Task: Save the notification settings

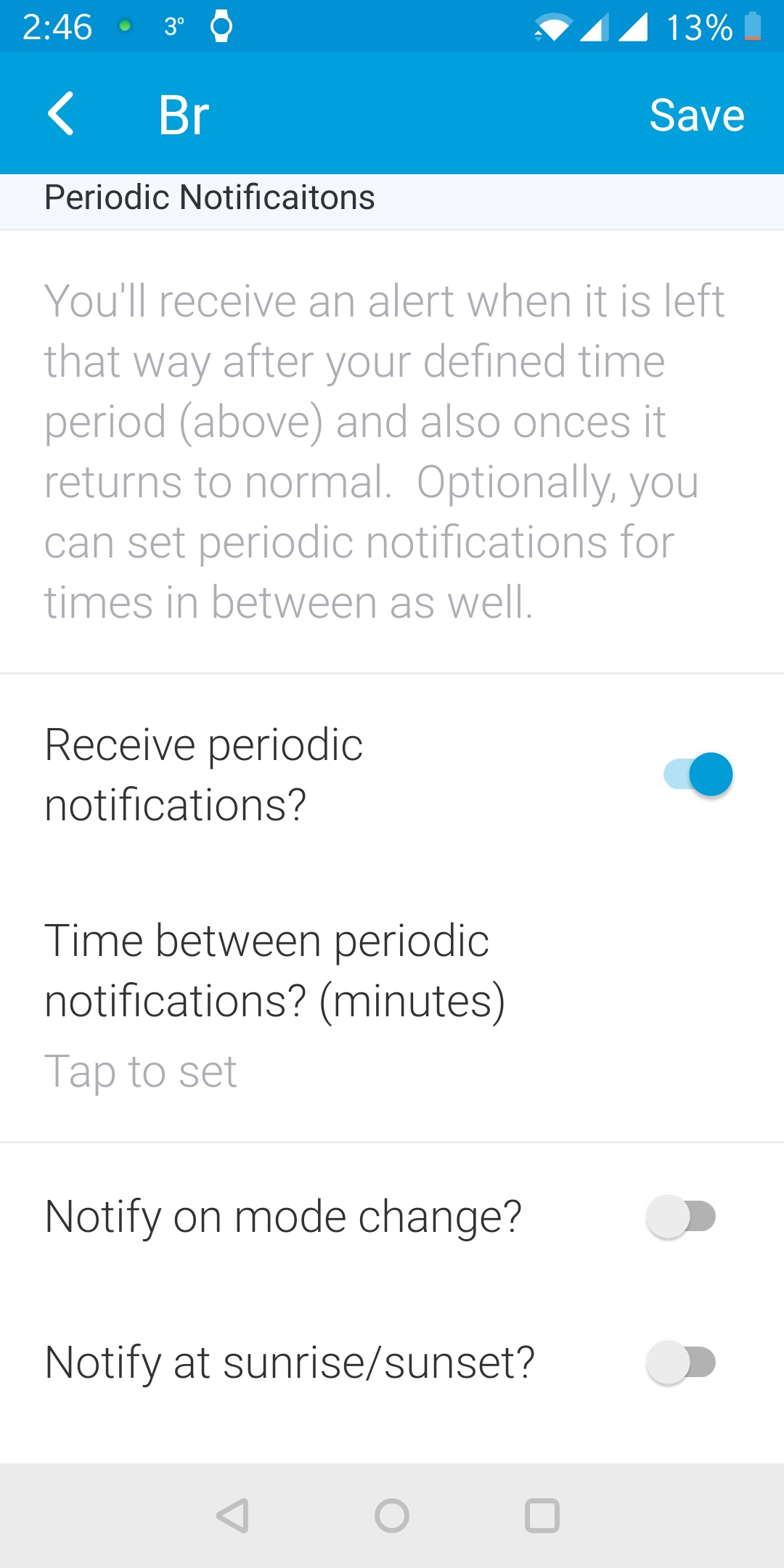Action: click(697, 115)
